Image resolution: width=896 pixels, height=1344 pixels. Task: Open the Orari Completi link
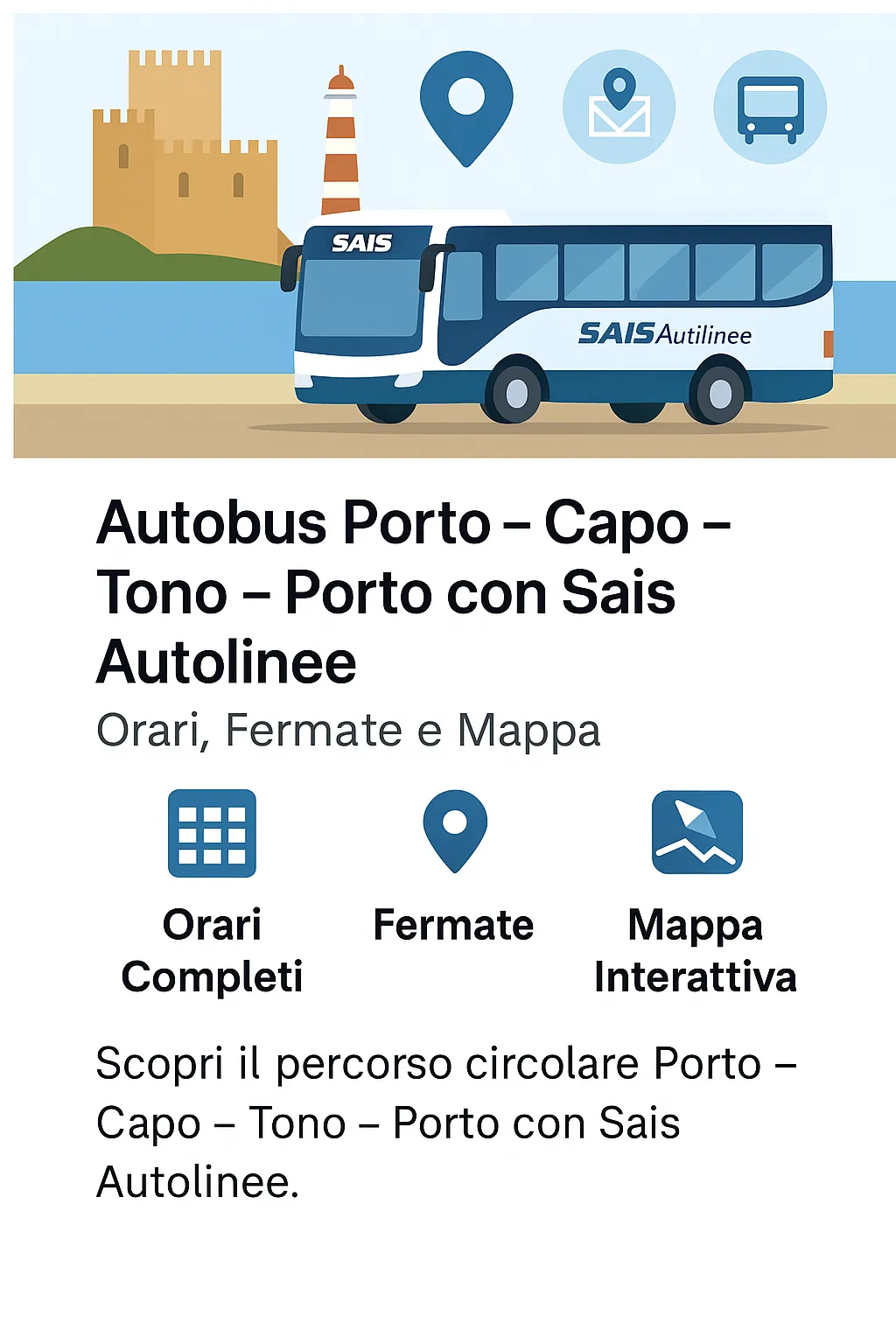211,949
